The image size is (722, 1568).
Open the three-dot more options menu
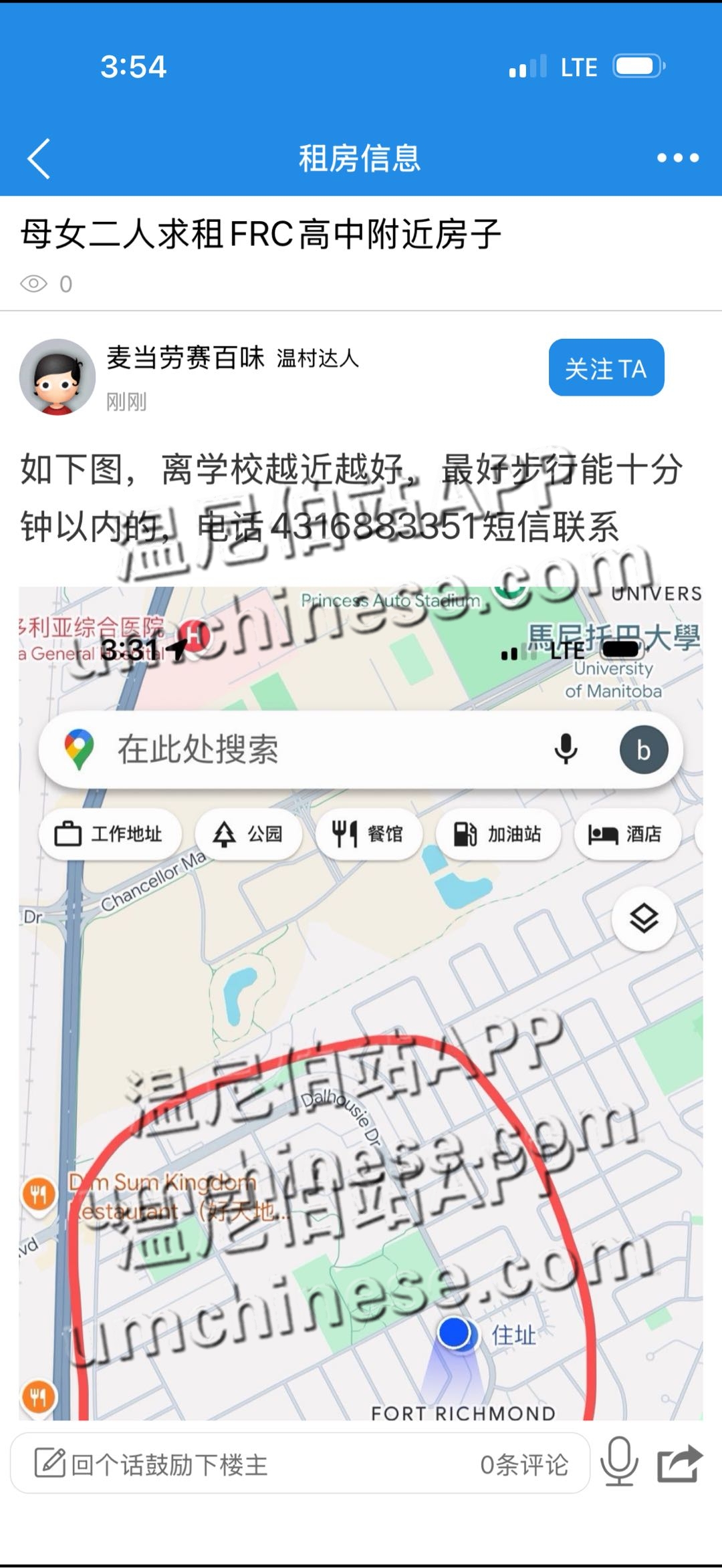tap(677, 158)
